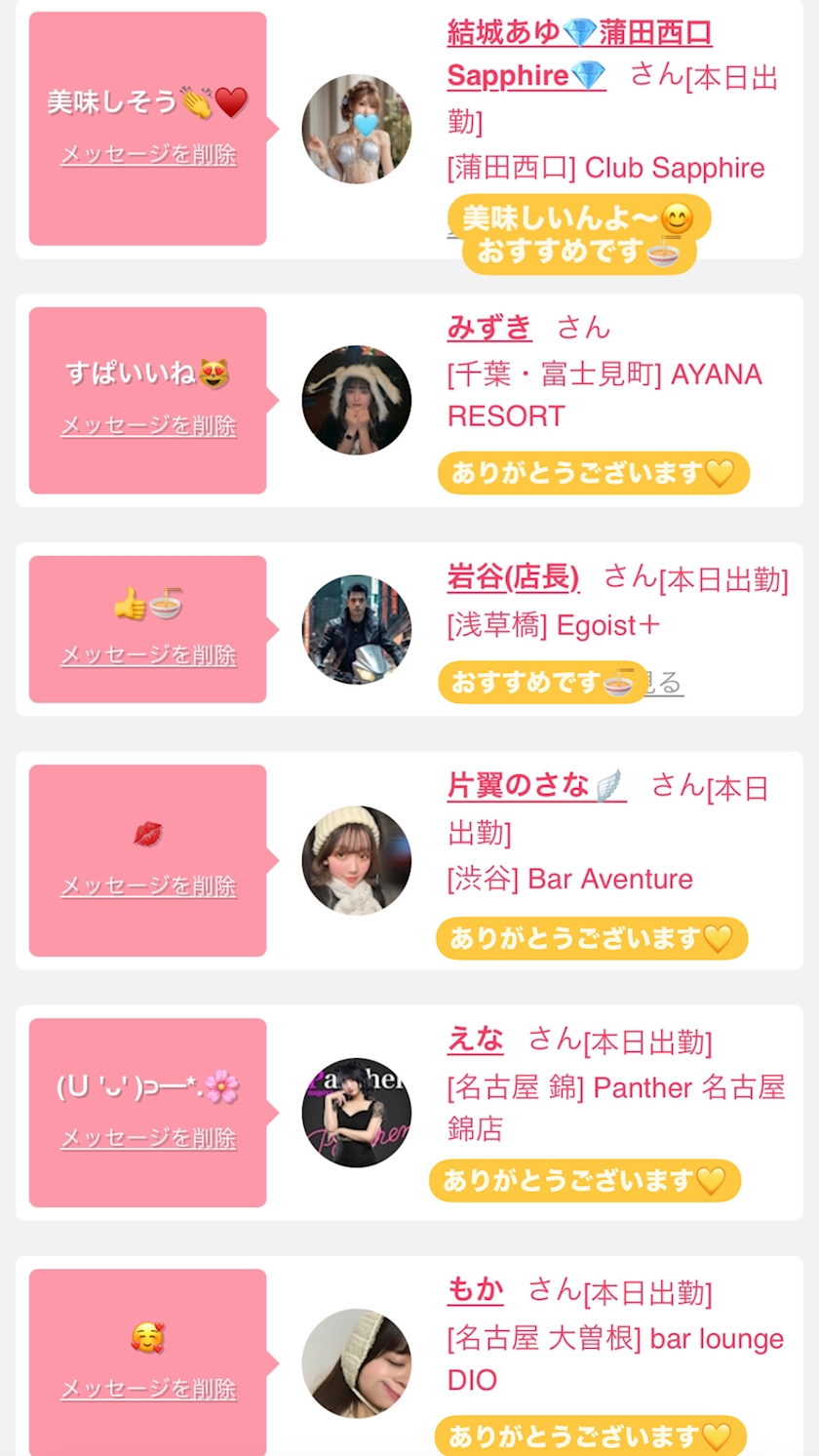Viewport: 819px width, 1456px height.
Task: Delete the kiss mark message
Action: [x=148, y=886]
